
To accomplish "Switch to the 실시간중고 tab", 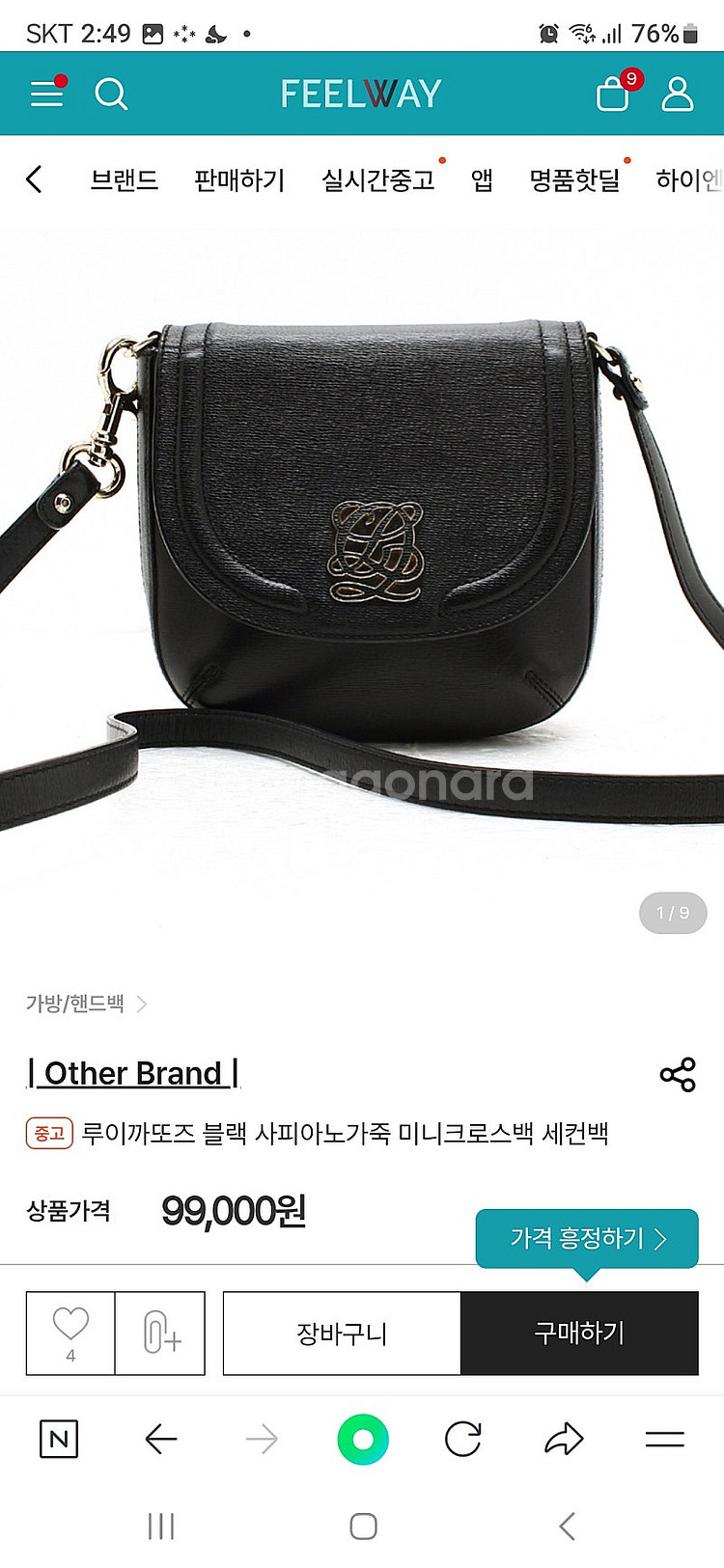I will pyautogui.click(x=378, y=180).
